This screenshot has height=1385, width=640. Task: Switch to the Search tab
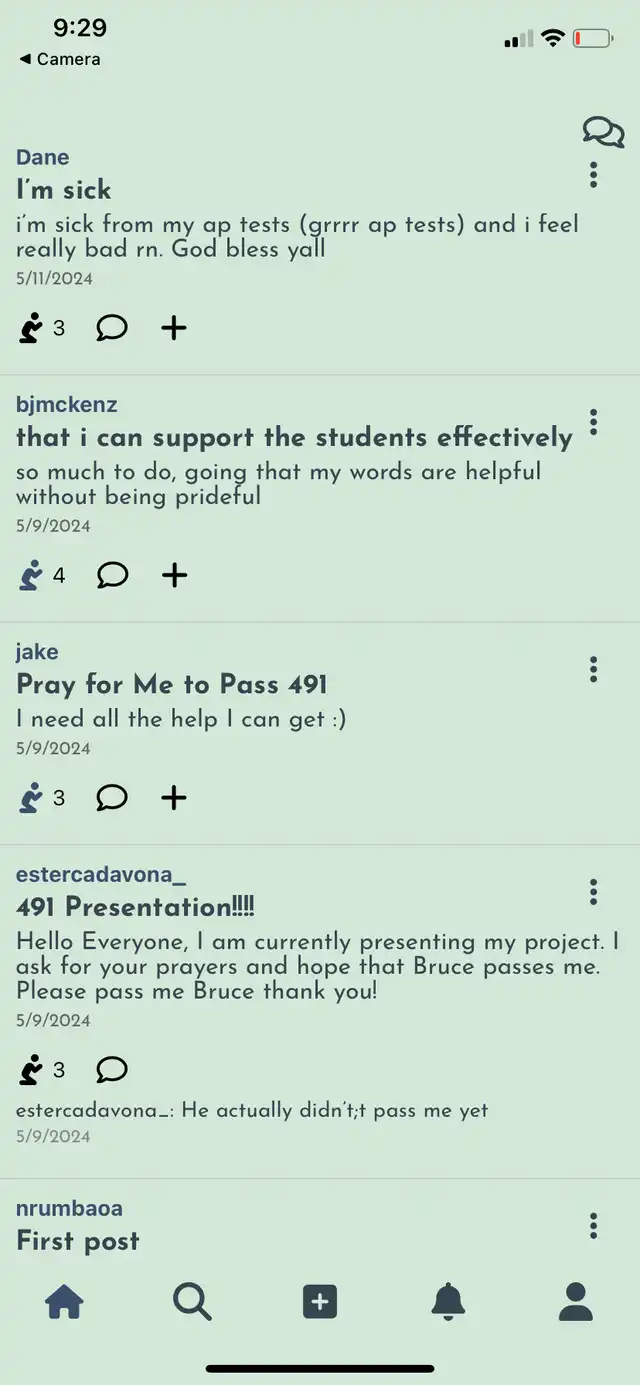[192, 1302]
